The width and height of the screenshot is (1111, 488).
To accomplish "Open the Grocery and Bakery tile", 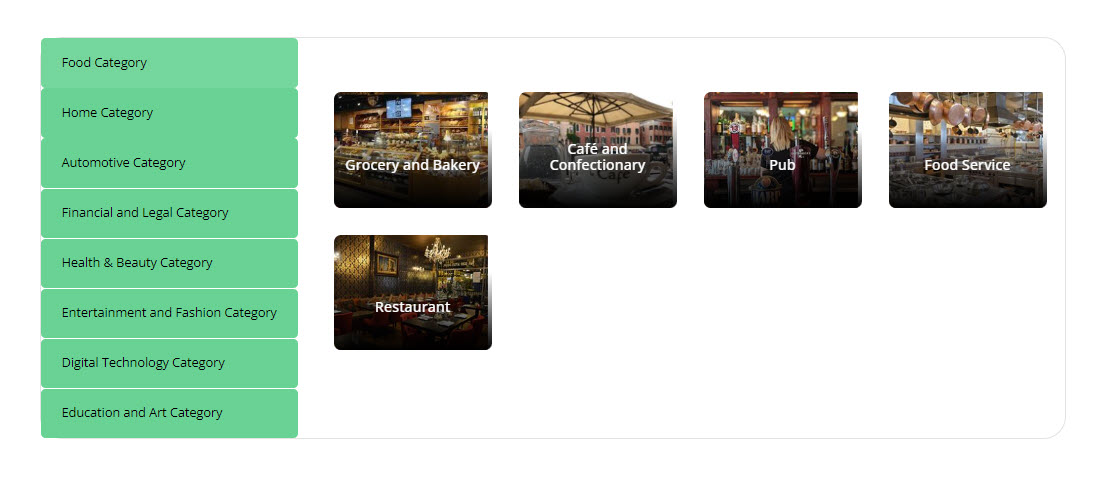I will [412, 150].
